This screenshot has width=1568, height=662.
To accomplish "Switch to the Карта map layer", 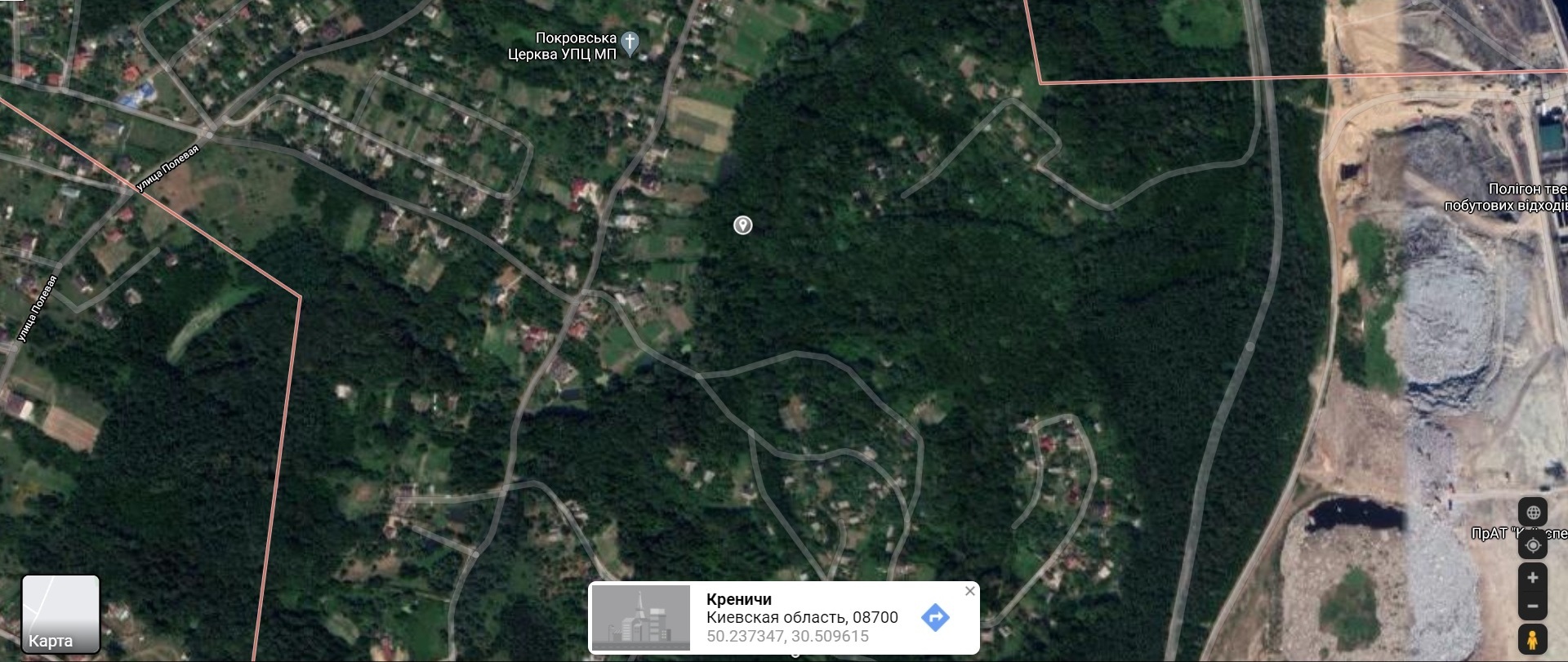I will point(60,614).
